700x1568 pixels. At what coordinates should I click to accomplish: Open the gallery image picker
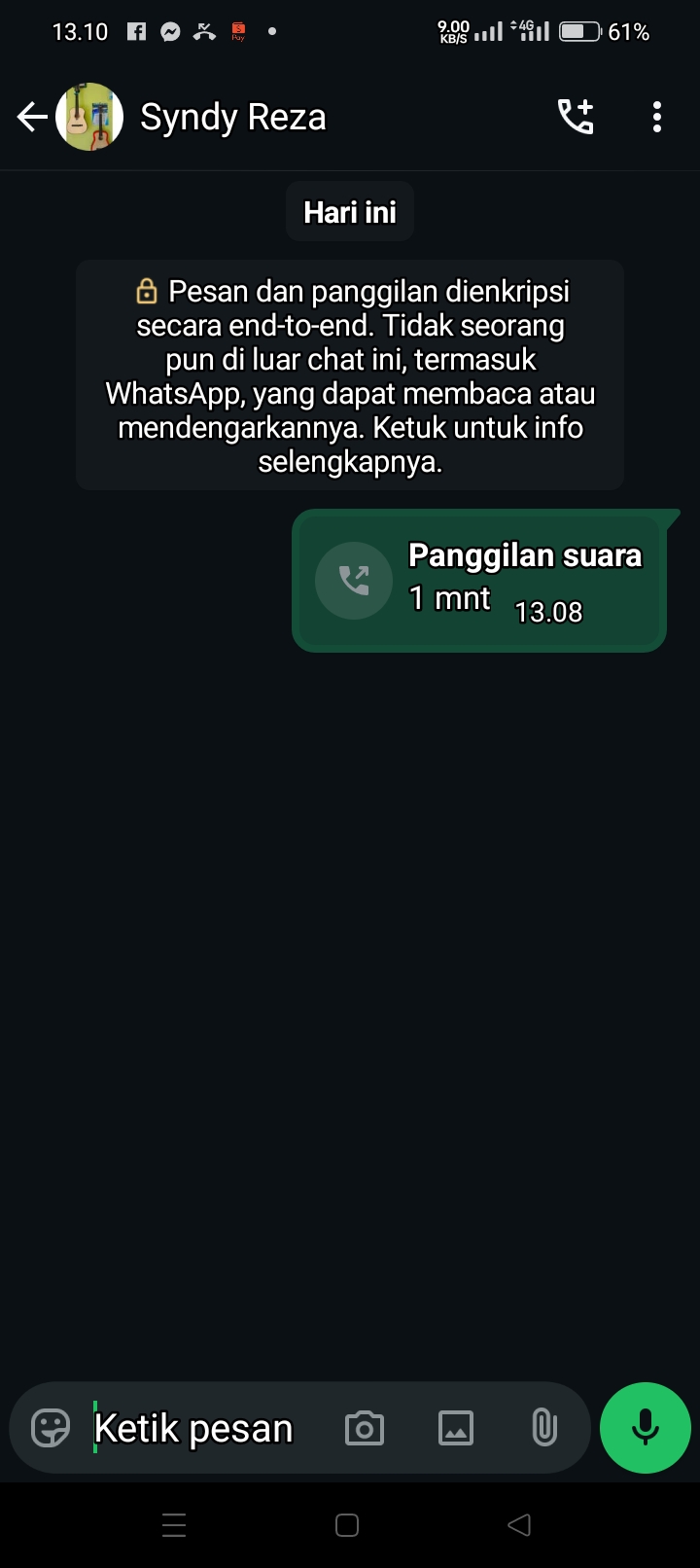tap(456, 1428)
